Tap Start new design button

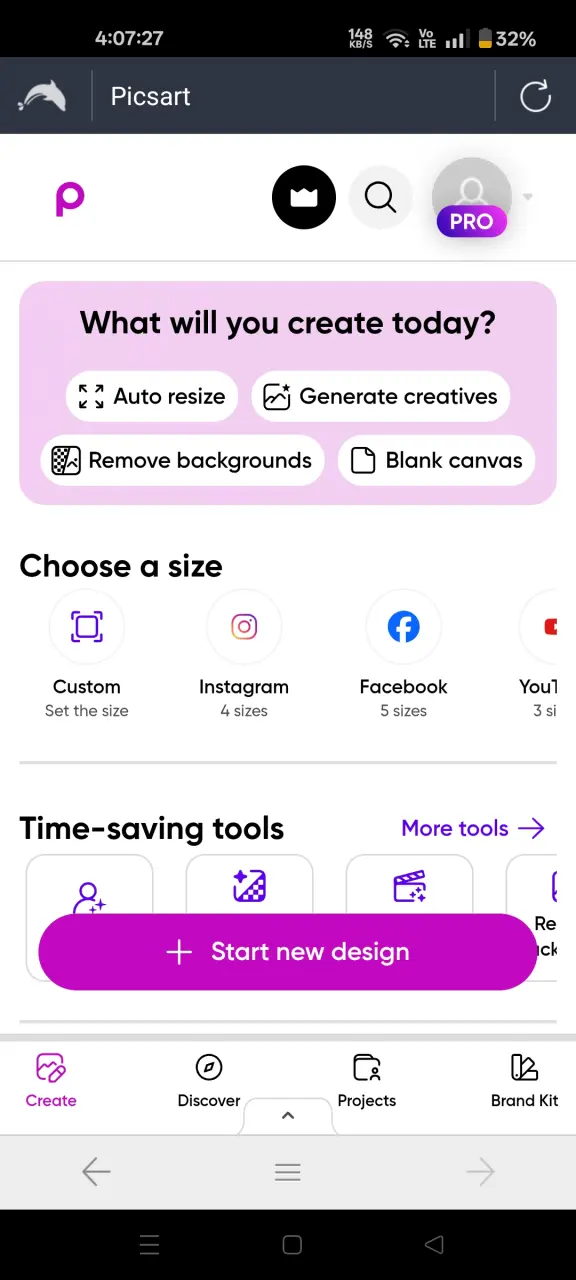point(288,951)
